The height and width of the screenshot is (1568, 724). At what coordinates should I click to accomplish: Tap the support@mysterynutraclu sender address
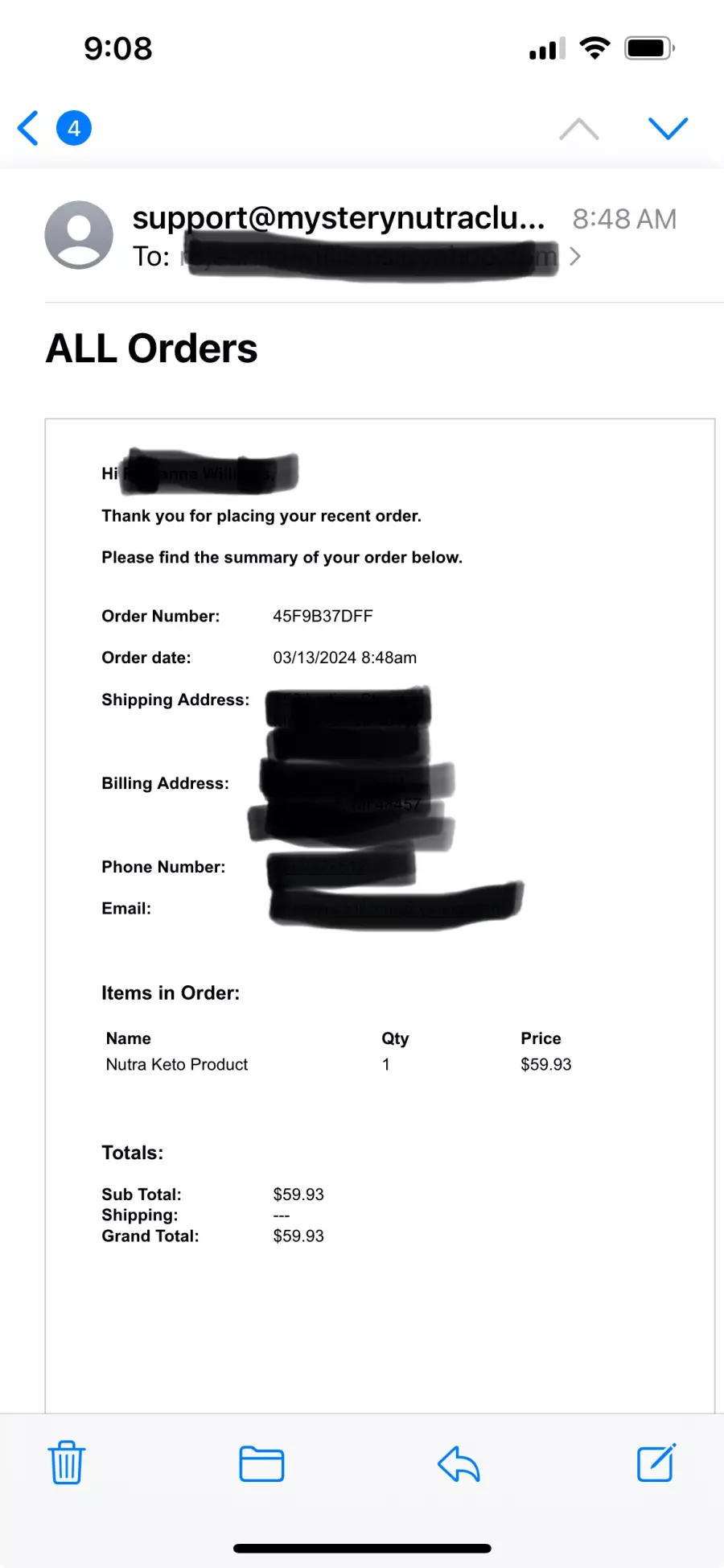tap(339, 218)
